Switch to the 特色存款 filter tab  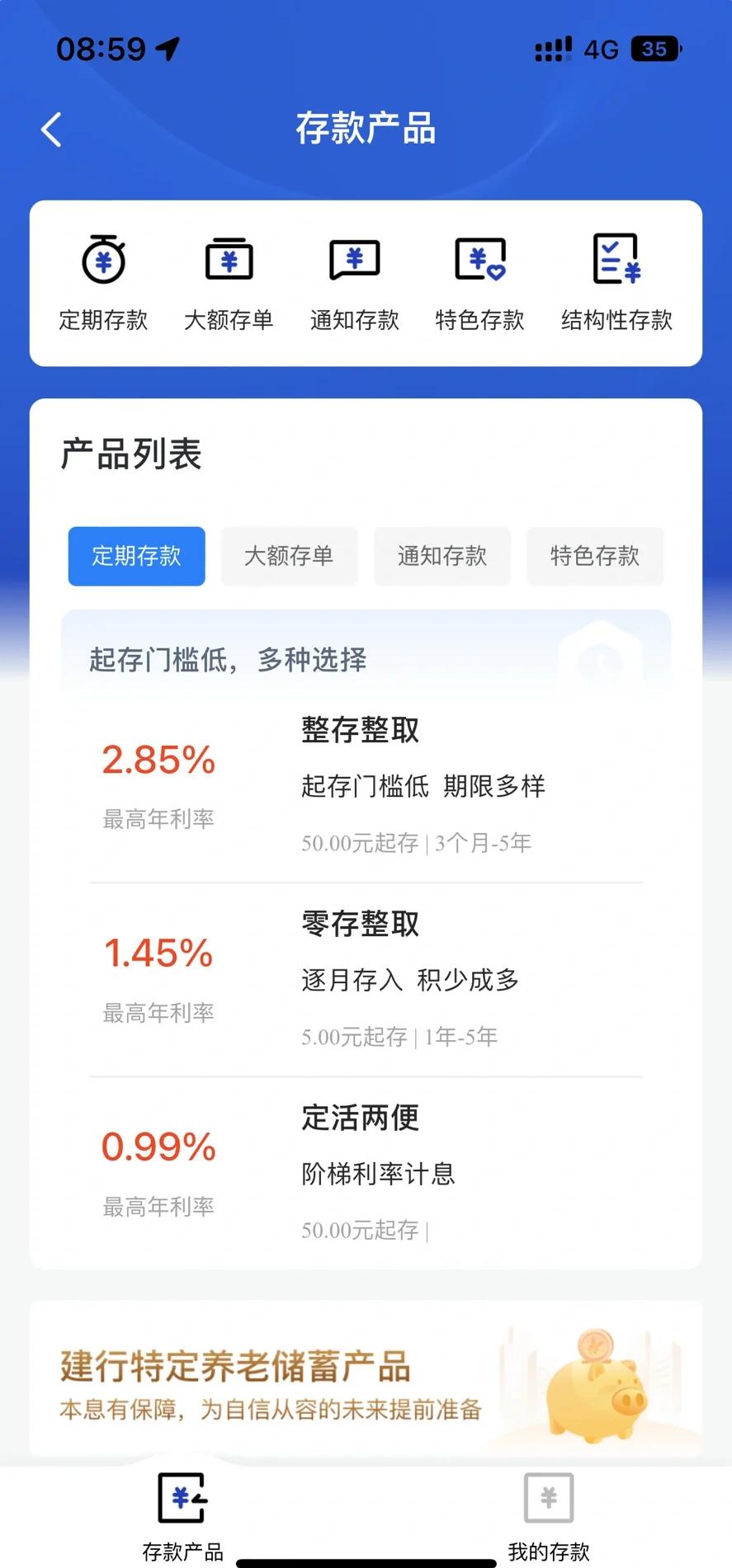(x=594, y=556)
